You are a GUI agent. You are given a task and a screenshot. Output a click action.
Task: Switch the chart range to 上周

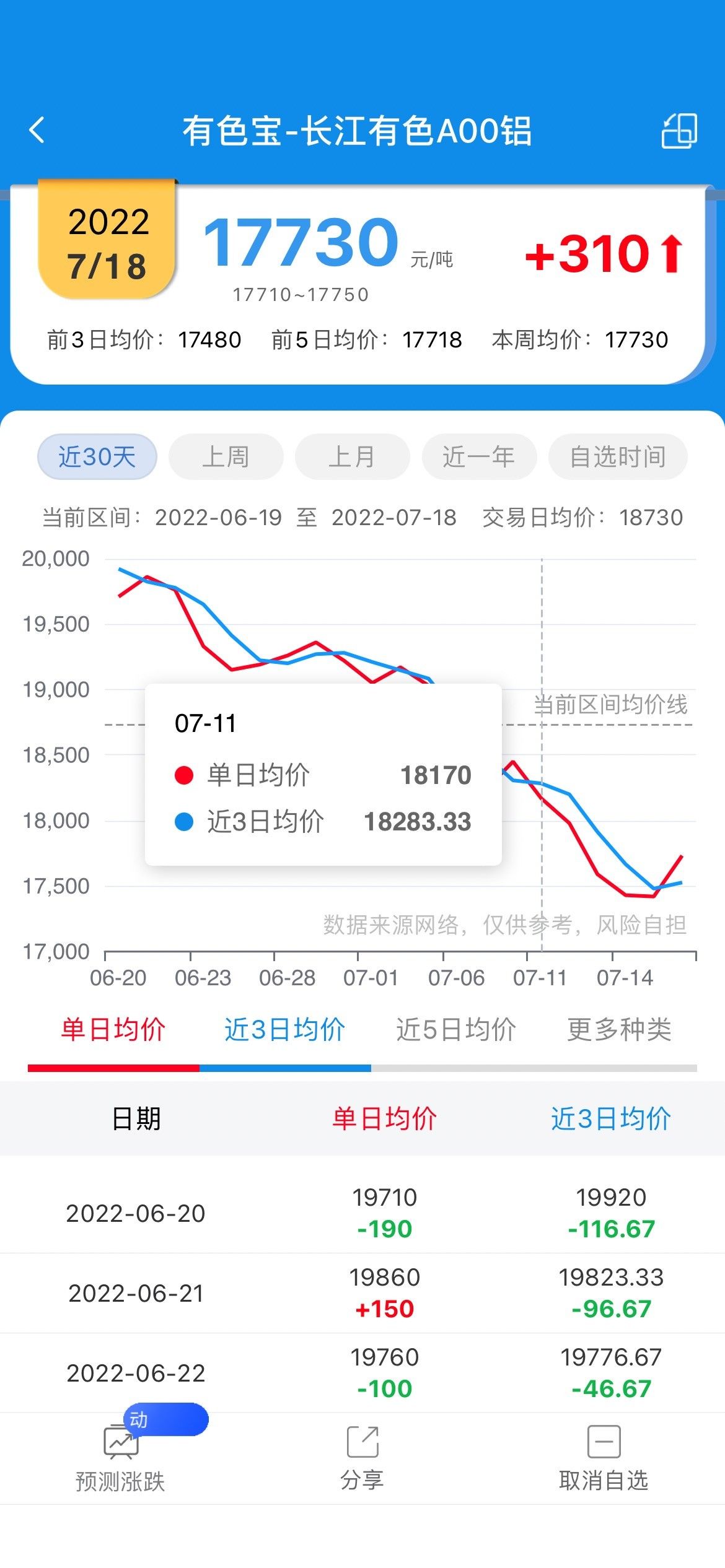tap(226, 457)
